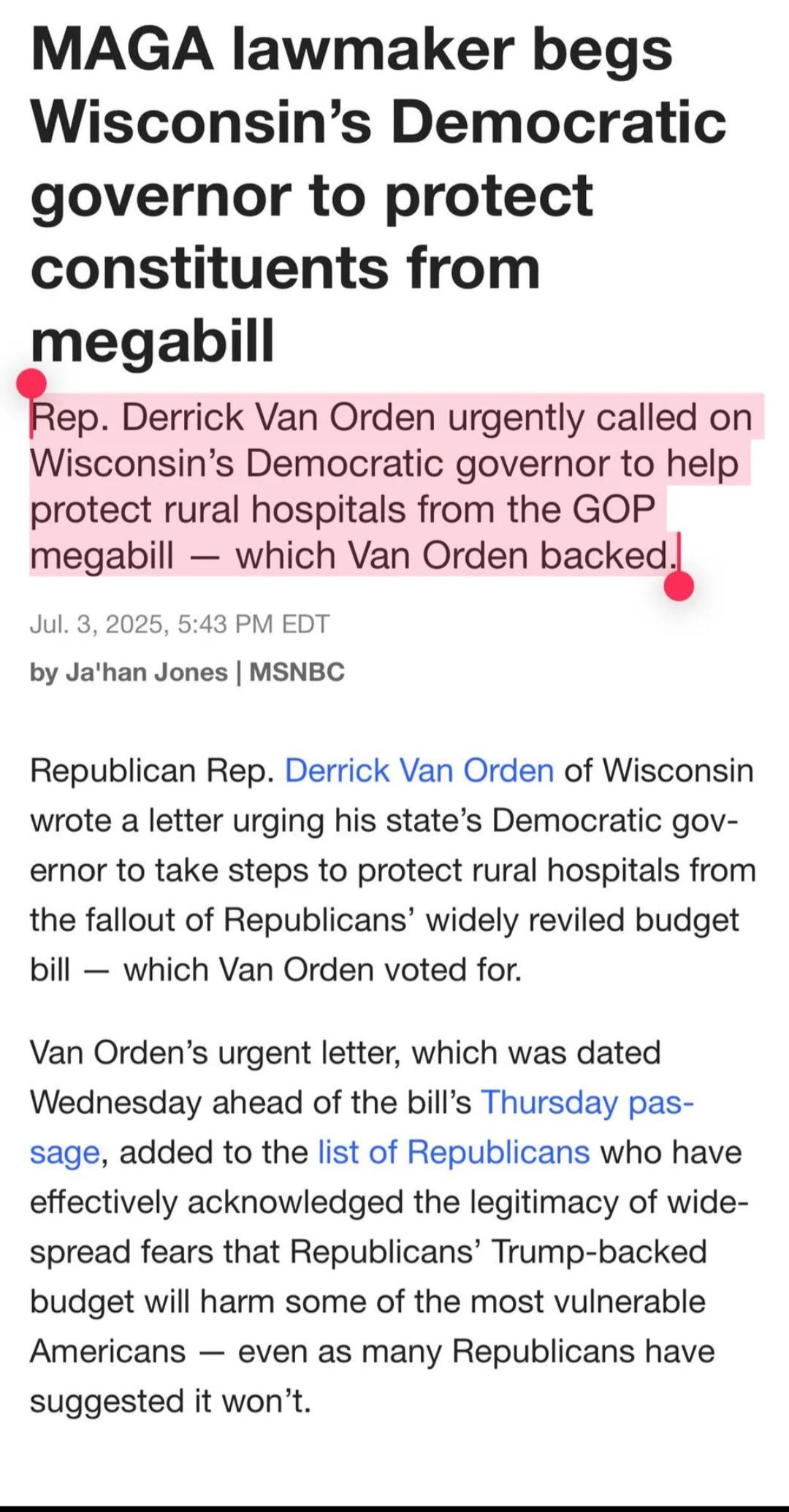Follow the Thursday passage link

click(x=587, y=1102)
